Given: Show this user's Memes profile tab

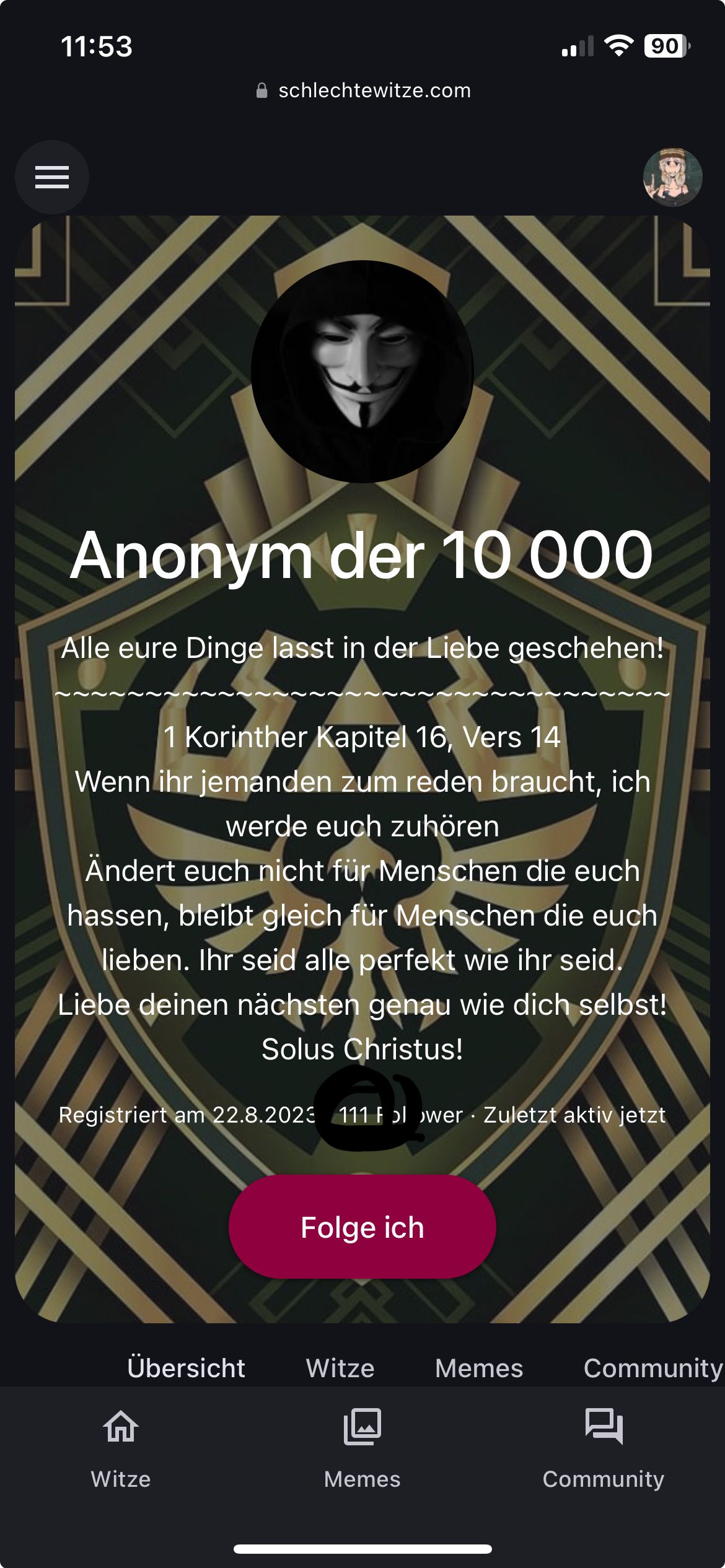Looking at the screenshot, I should click(x=479, y=1368).
